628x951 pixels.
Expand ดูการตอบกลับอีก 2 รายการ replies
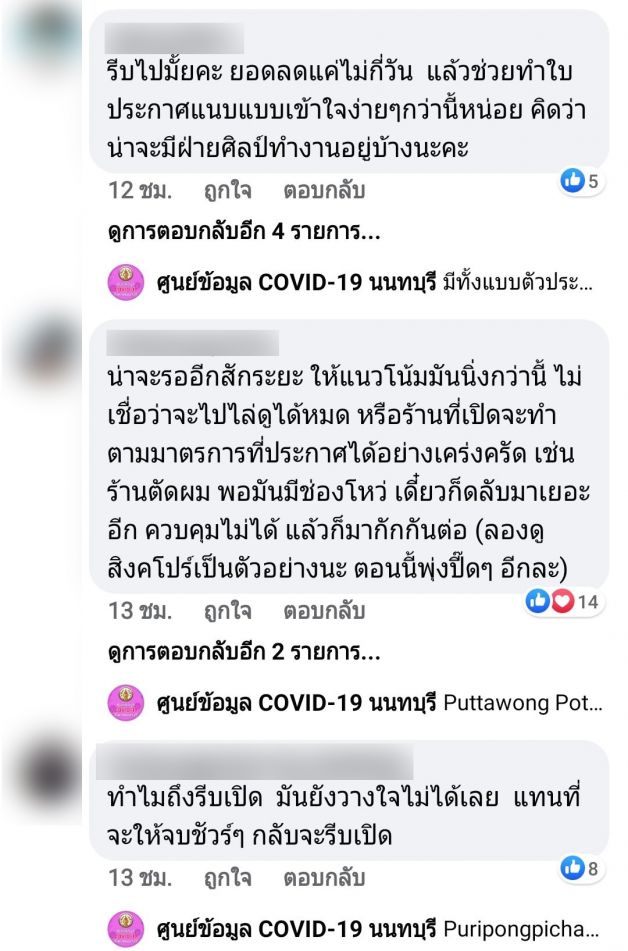tap(243, 655)
